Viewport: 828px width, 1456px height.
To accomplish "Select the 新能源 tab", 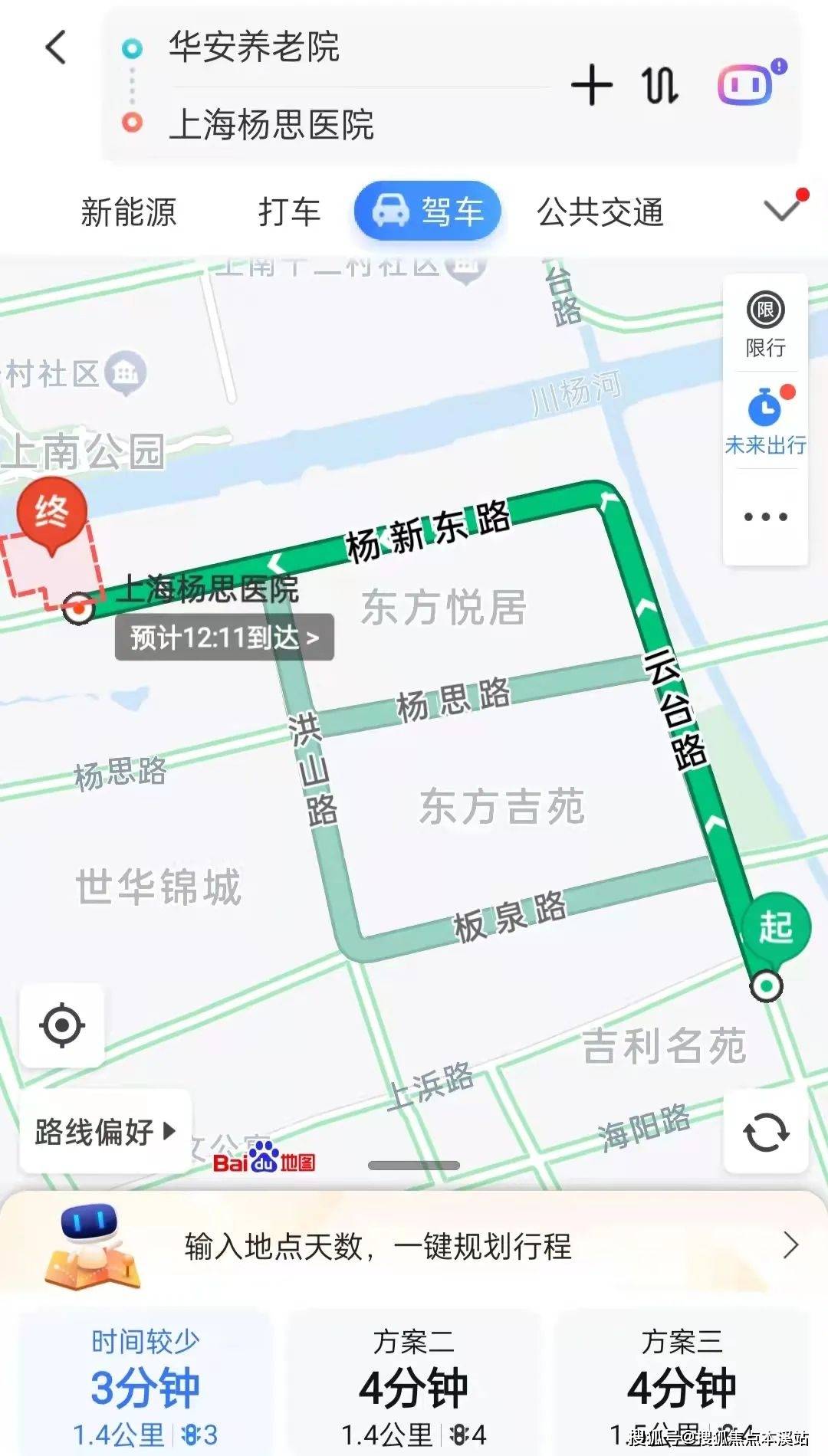I will pos(129,212).
